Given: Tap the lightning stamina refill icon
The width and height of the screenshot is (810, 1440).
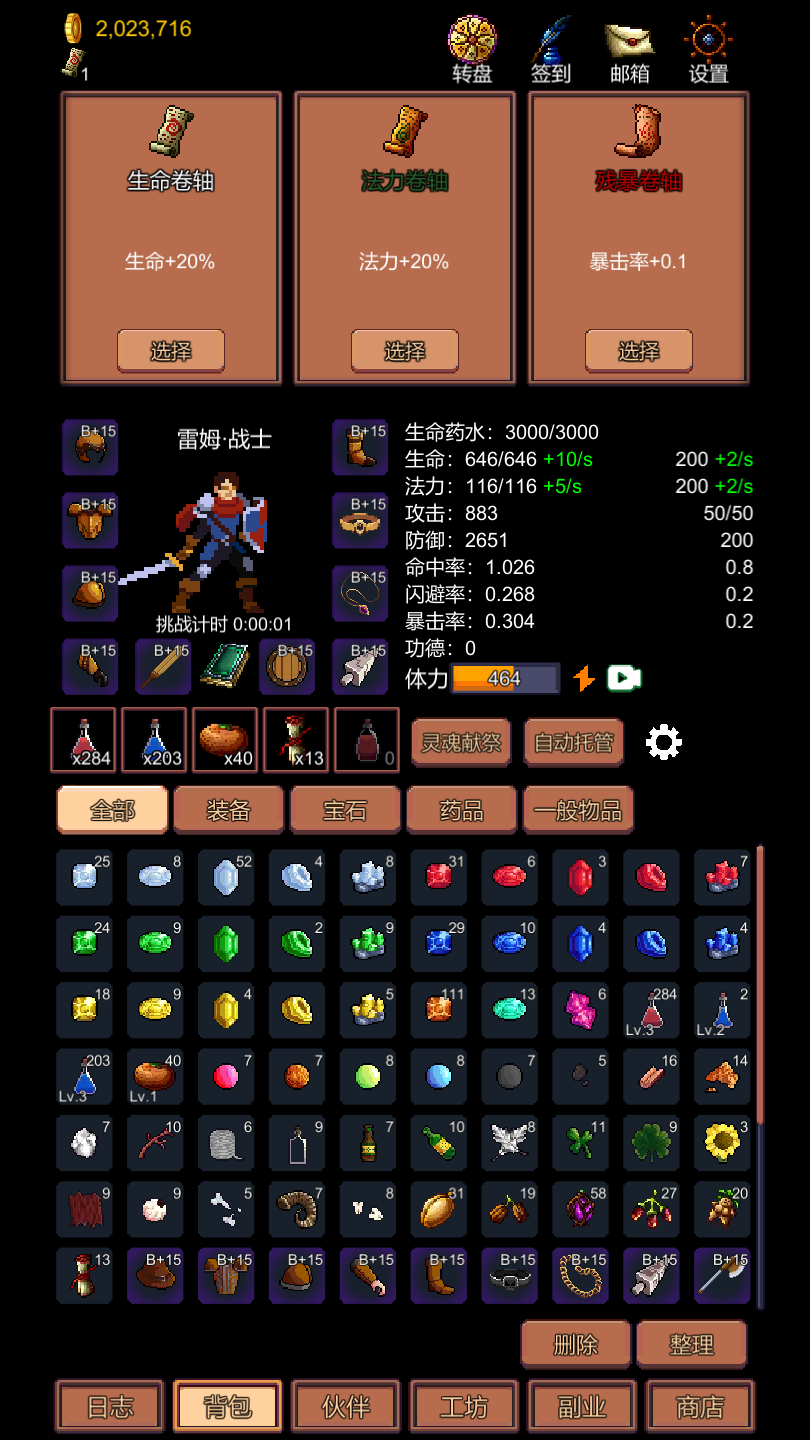Looking at the screenshot, I should pos(584,679).
